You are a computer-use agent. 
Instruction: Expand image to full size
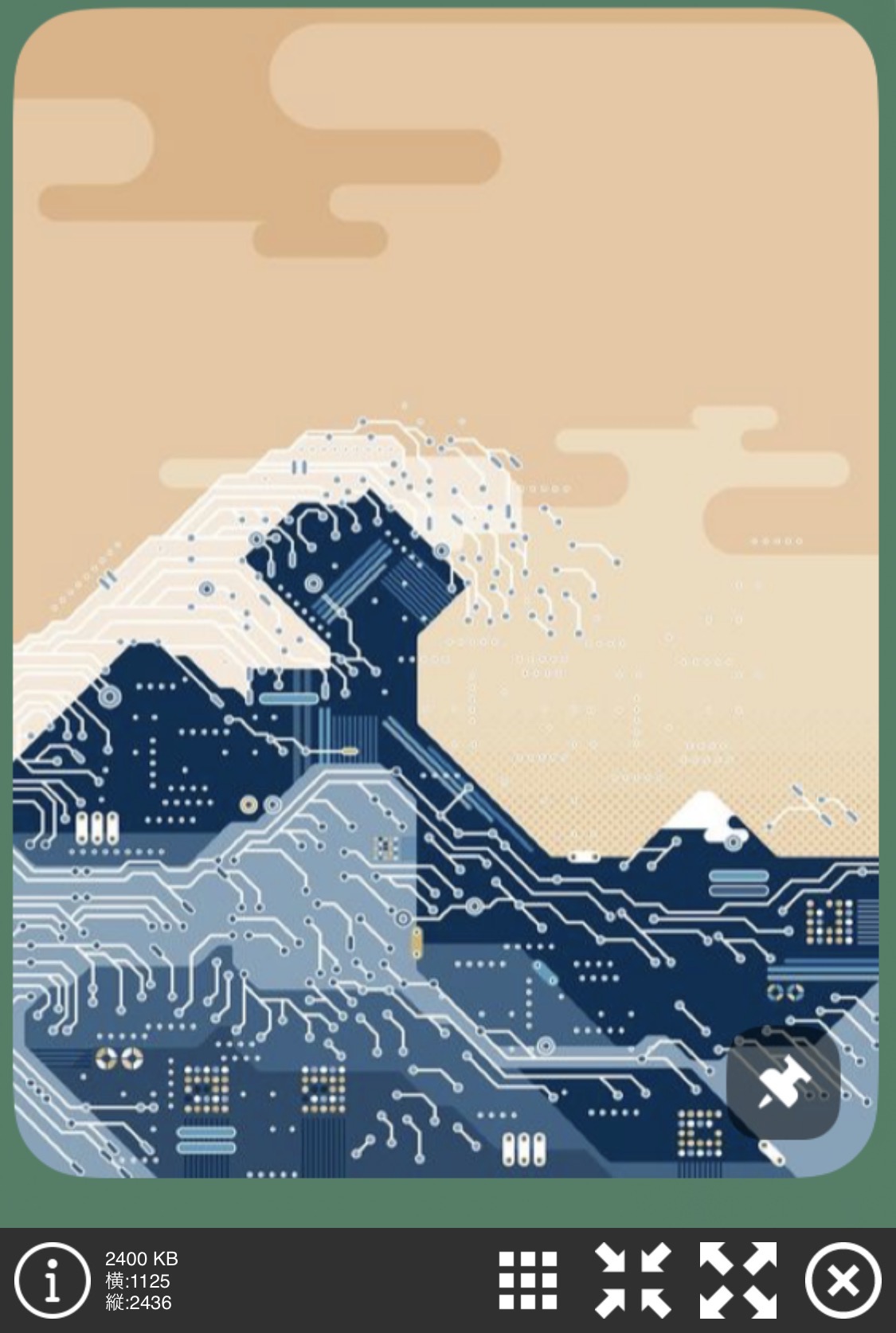tap(738, 1280)
